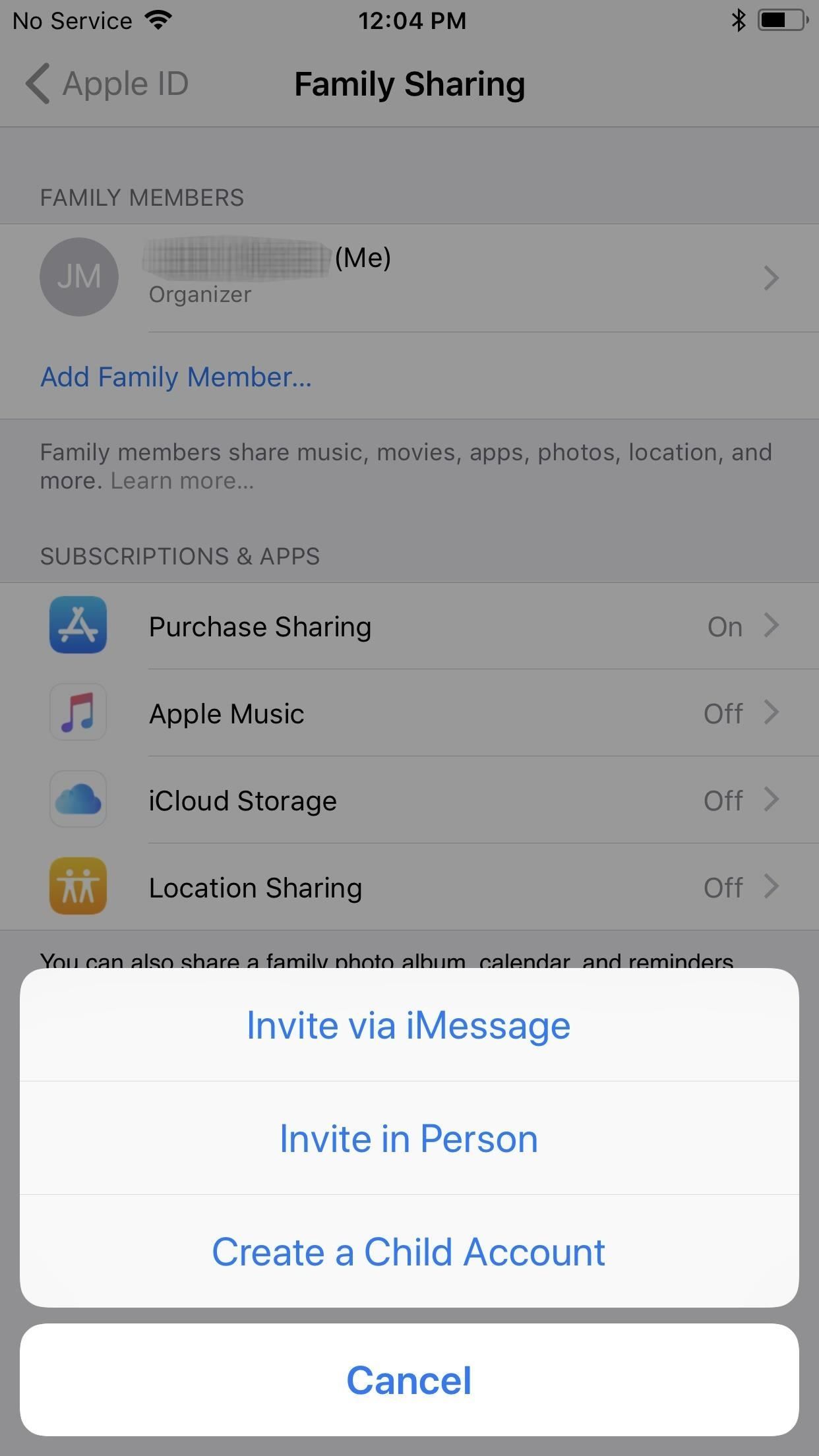Tap Add Family Member link
The width and height of the screenshot is (819, 1456).
point(175,377)
